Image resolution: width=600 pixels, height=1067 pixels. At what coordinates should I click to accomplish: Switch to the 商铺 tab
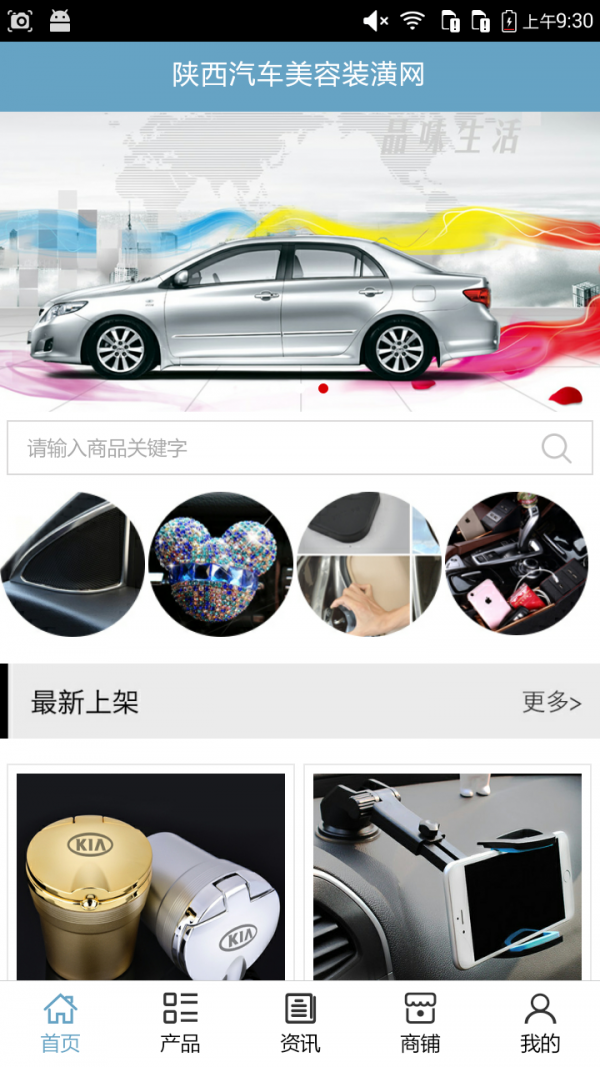(x=420, y=1023)
